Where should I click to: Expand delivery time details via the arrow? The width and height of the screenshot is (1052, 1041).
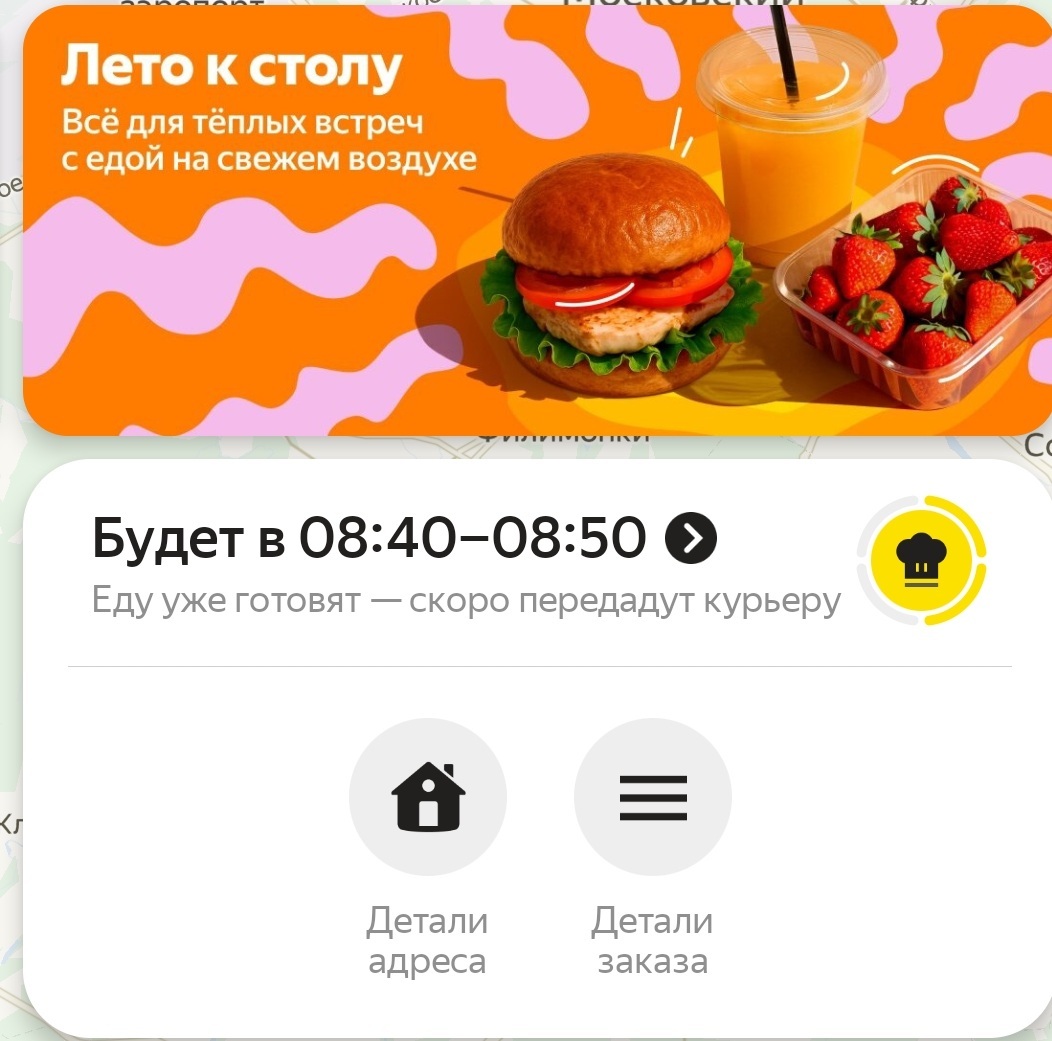[691, 539]
